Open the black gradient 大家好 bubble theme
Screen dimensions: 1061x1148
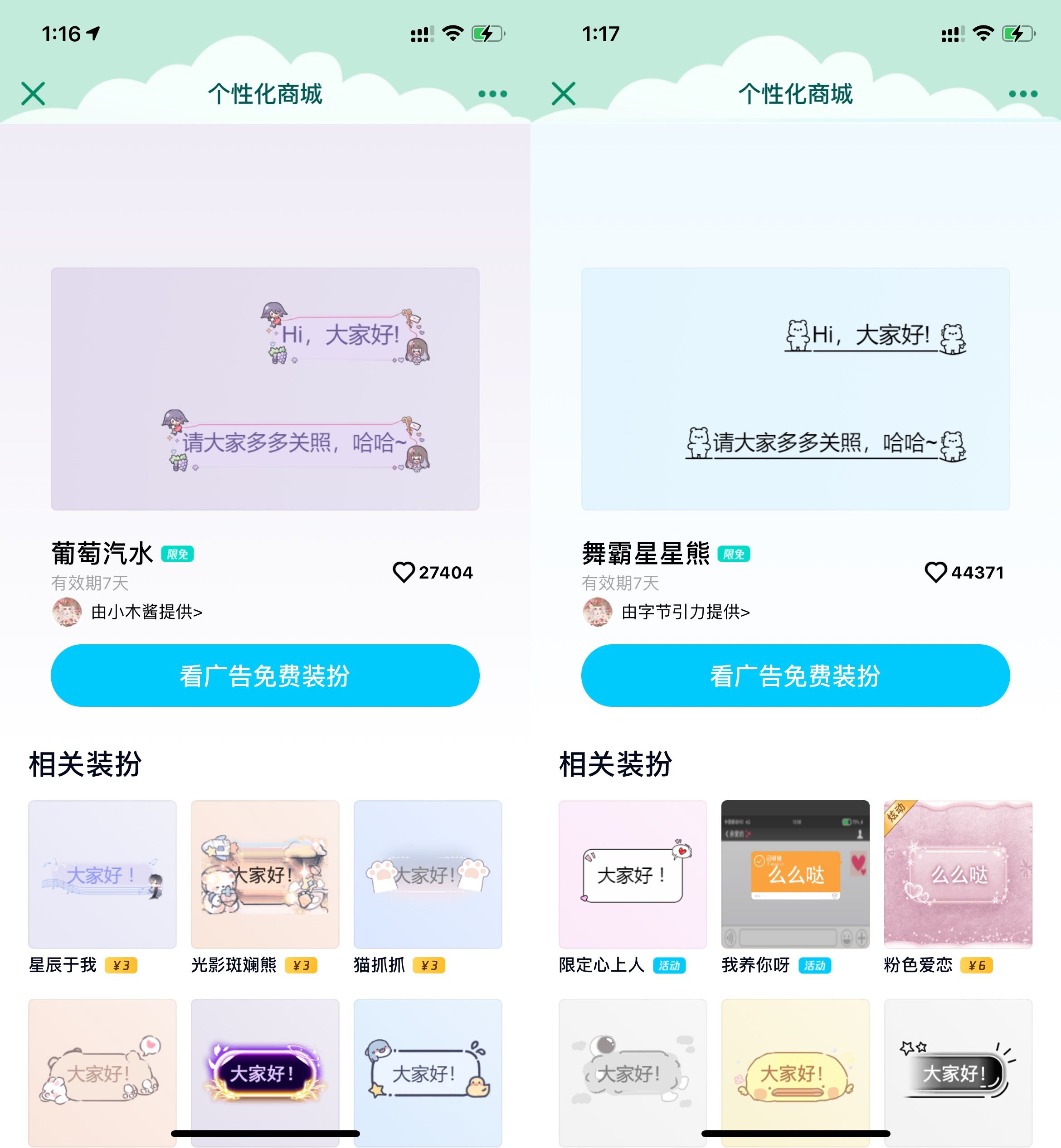[958, 1072]
